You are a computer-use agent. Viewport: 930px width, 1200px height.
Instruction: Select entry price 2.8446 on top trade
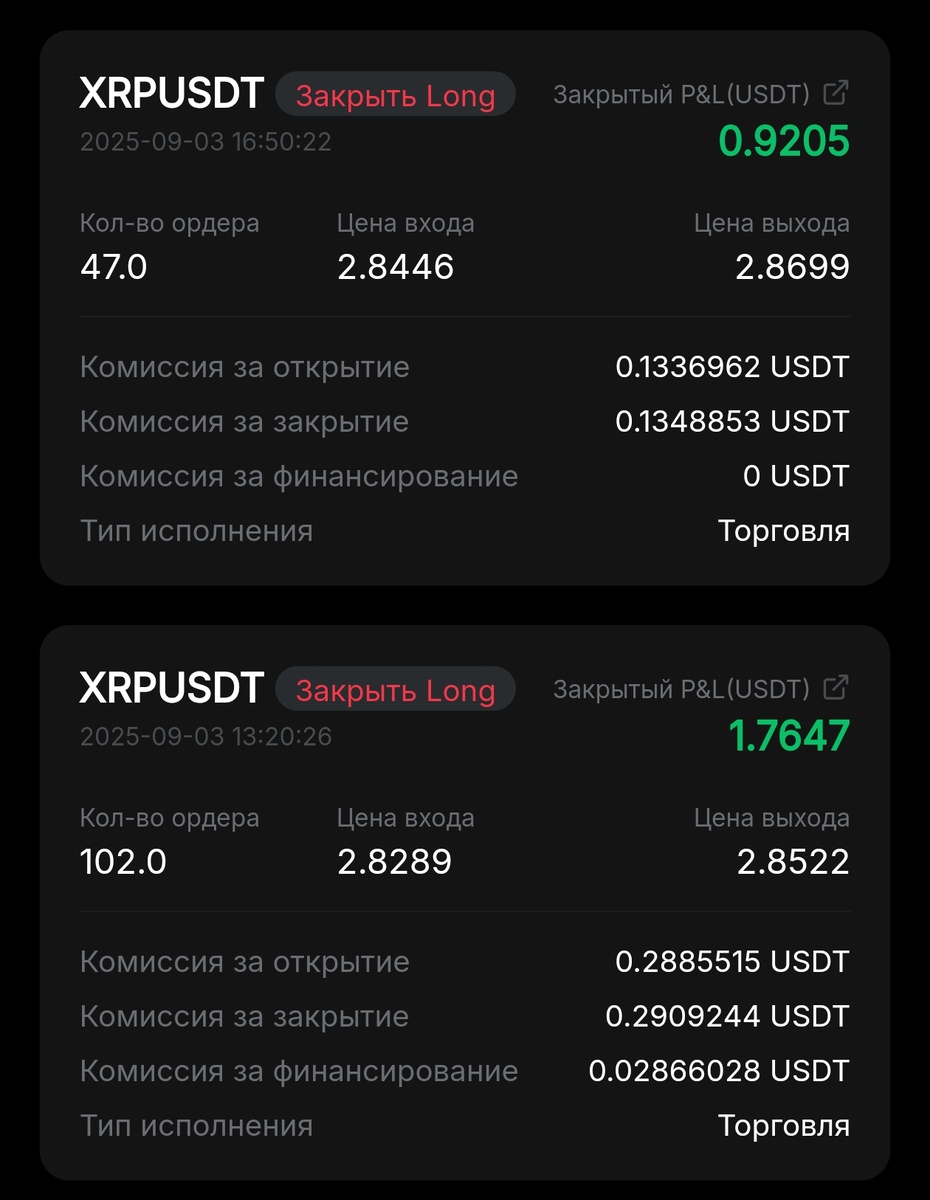tap(396, 266)
